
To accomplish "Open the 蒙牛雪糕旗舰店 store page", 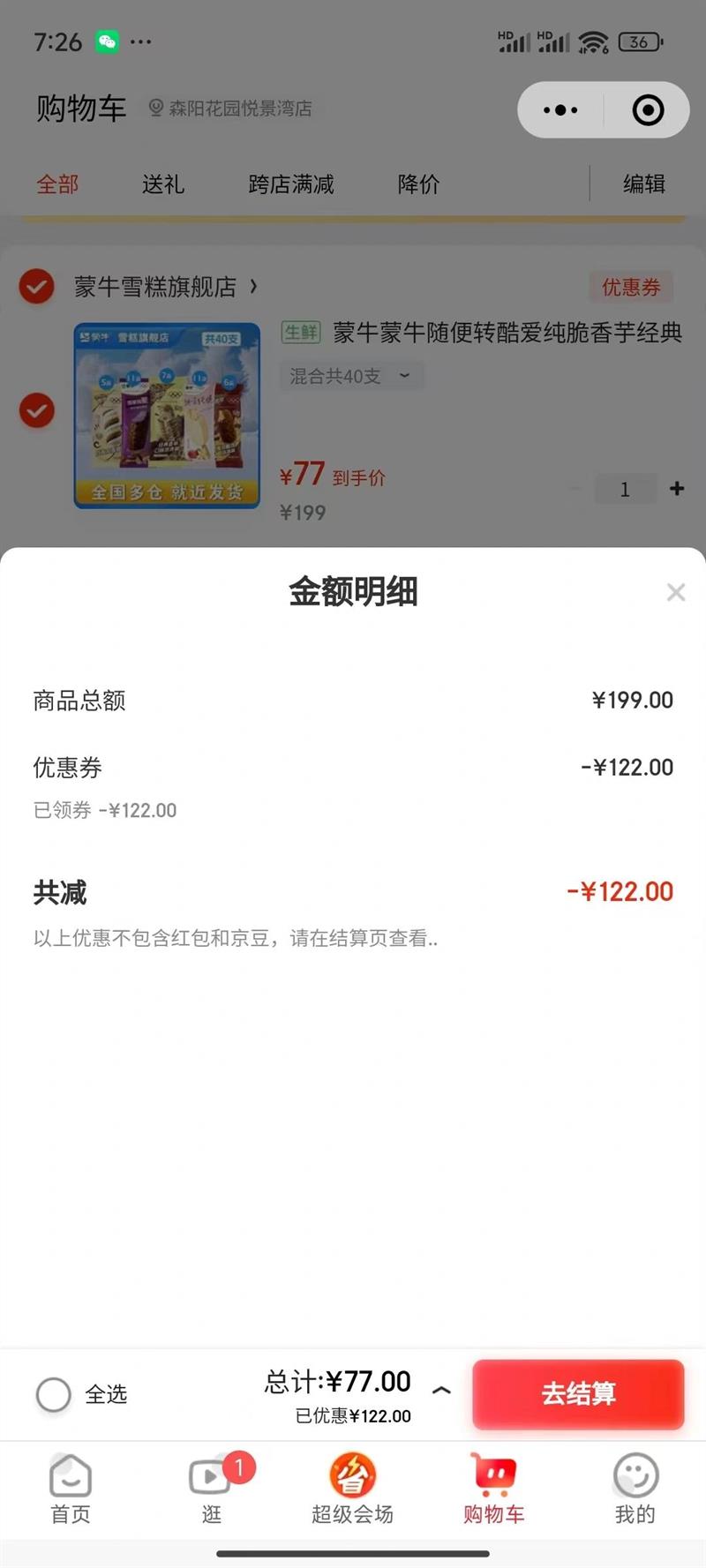I will point(166,287).
